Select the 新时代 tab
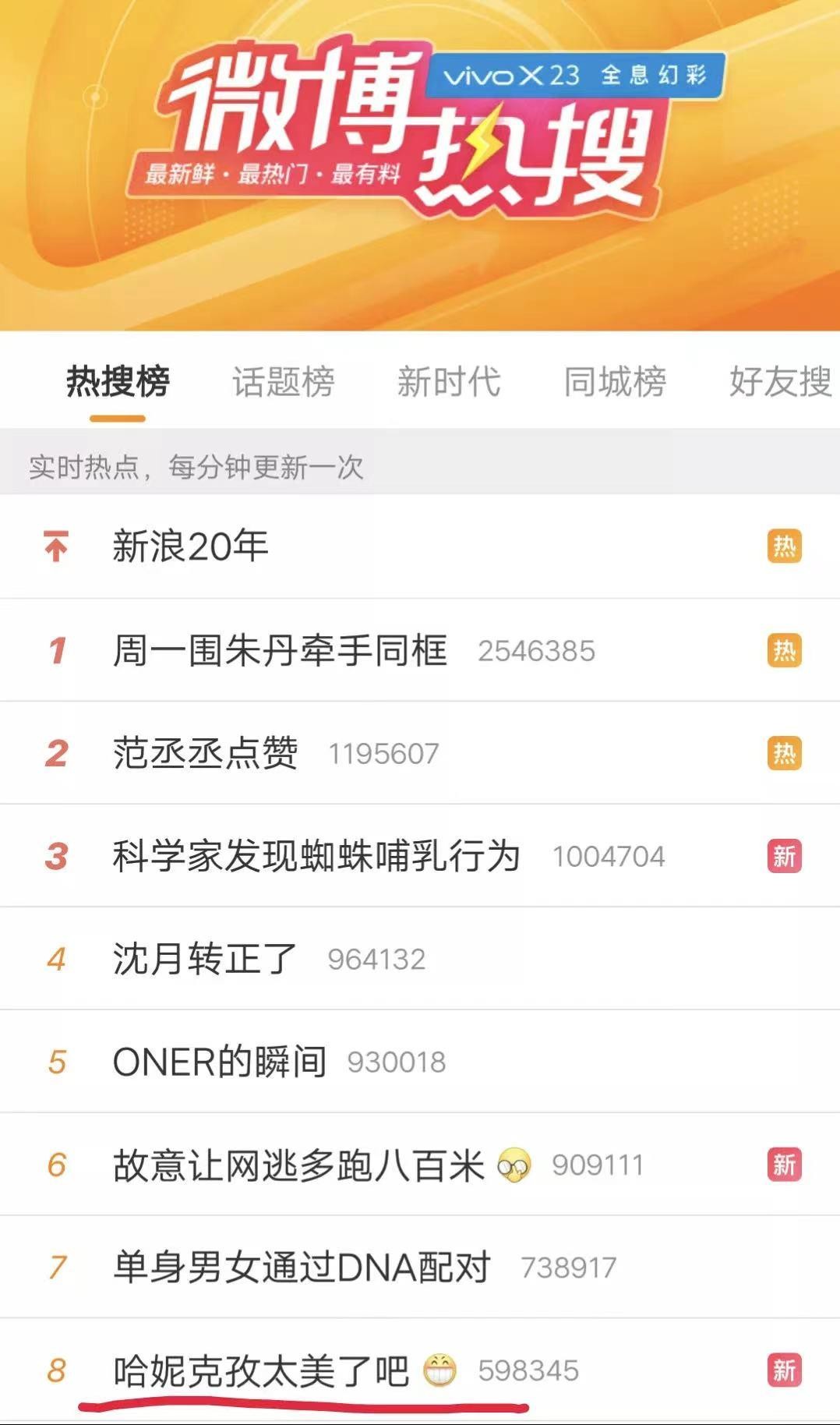The height and width of the screenshot is (1425, 840). [448, 382]
